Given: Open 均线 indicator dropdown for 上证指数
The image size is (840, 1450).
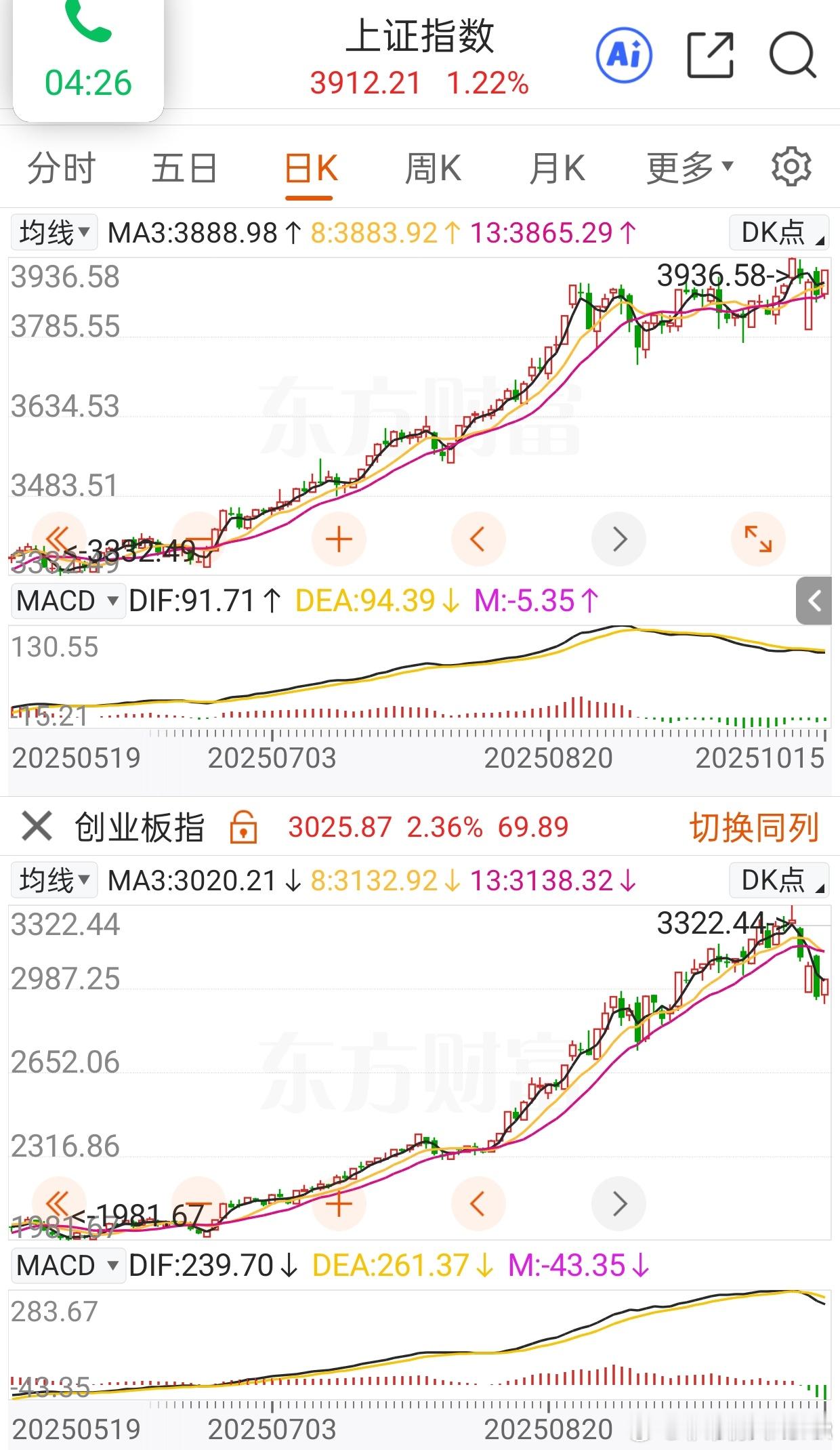Looking at the screenshot, I should (54, 232).
